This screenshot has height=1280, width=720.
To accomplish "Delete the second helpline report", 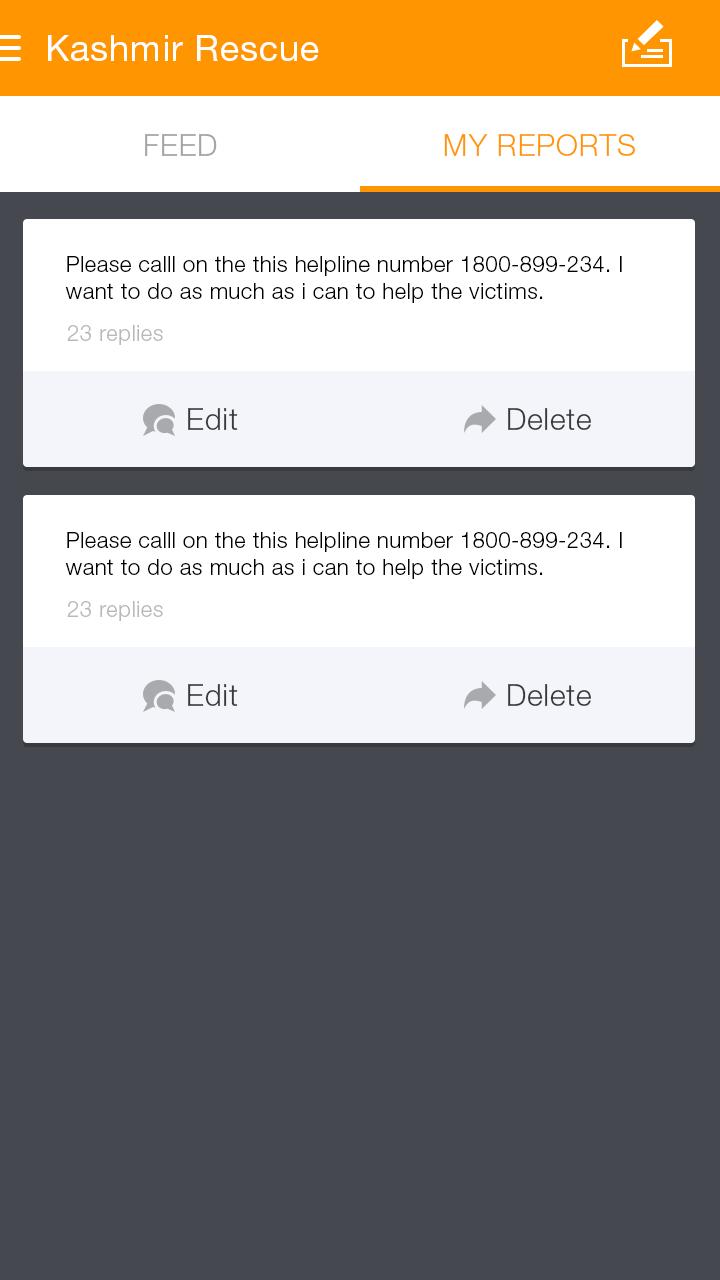I will (528, 696).
